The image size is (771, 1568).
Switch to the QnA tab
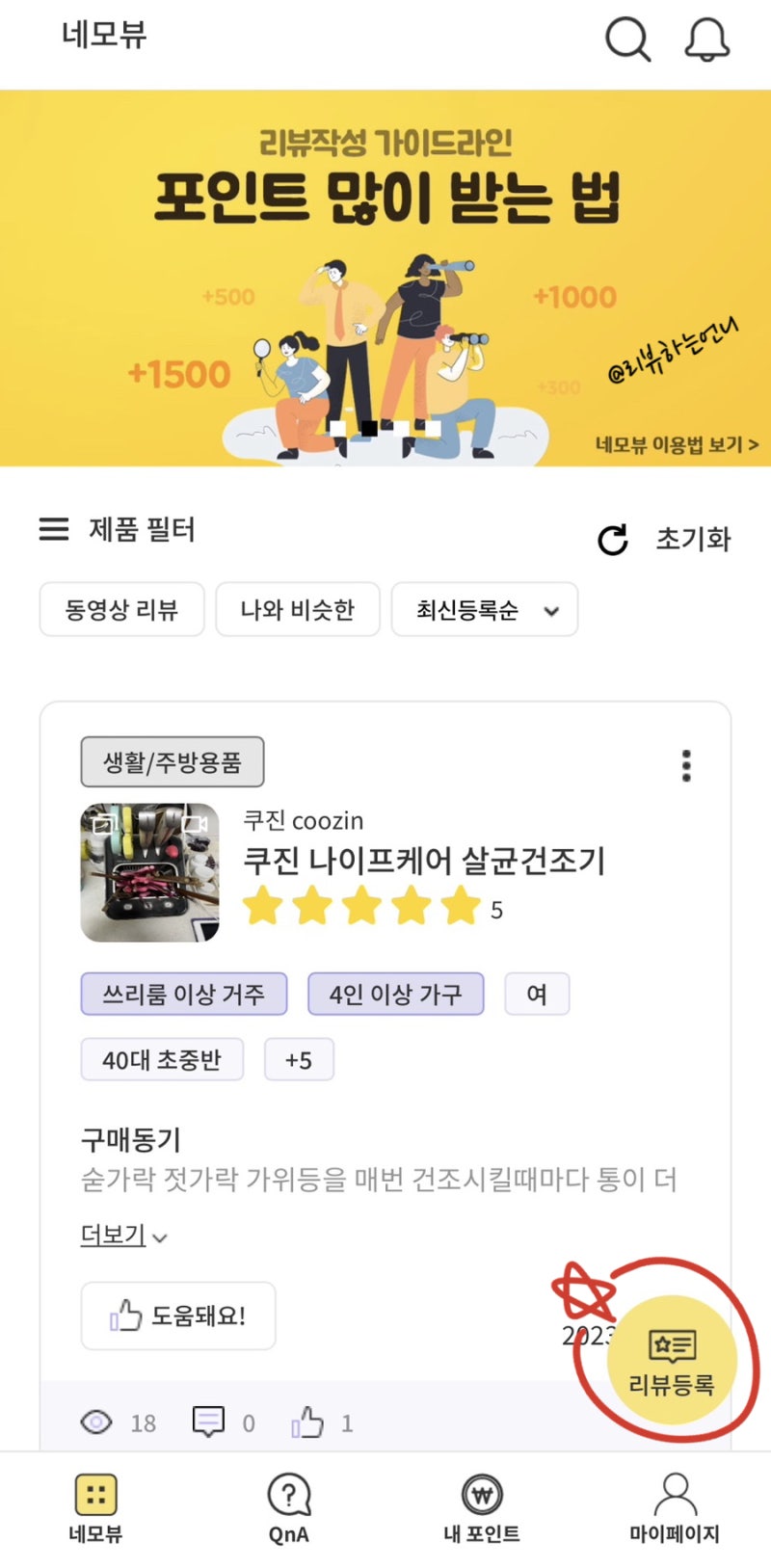tap(288, 1508)
